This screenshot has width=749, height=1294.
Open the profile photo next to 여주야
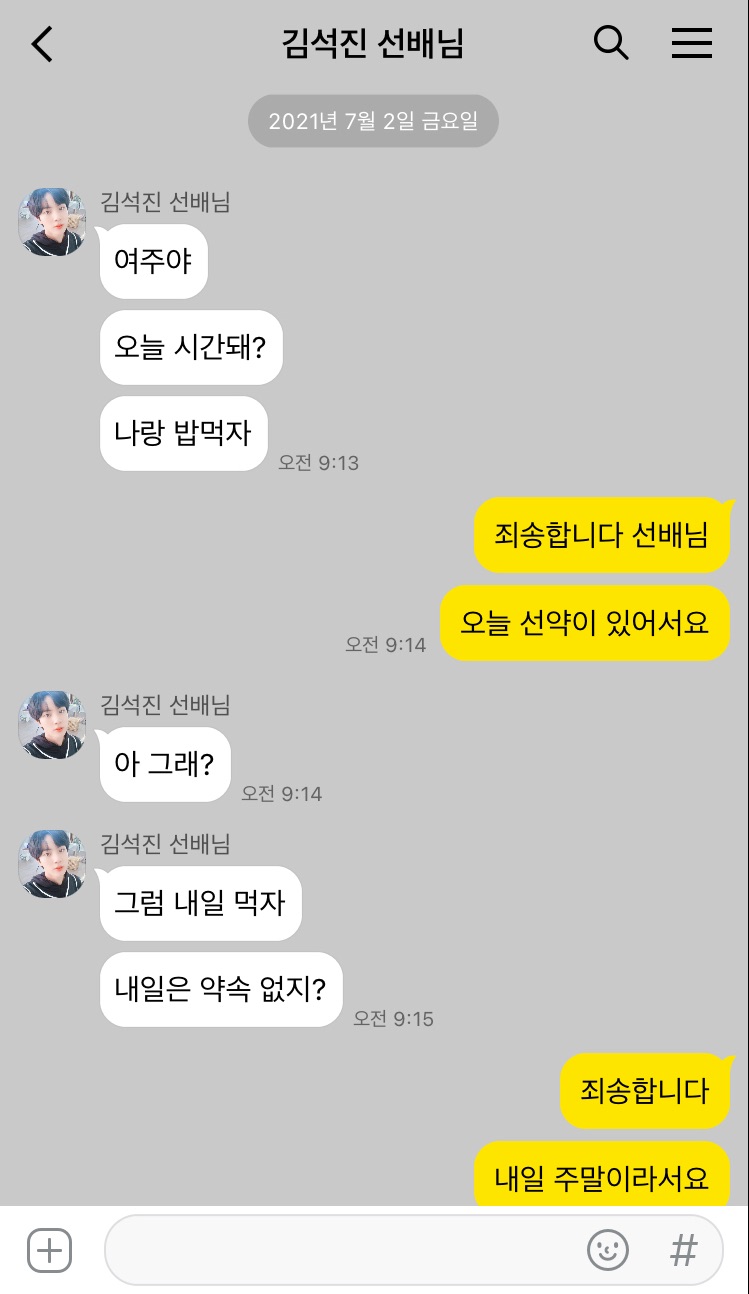[x=52, y=221]
